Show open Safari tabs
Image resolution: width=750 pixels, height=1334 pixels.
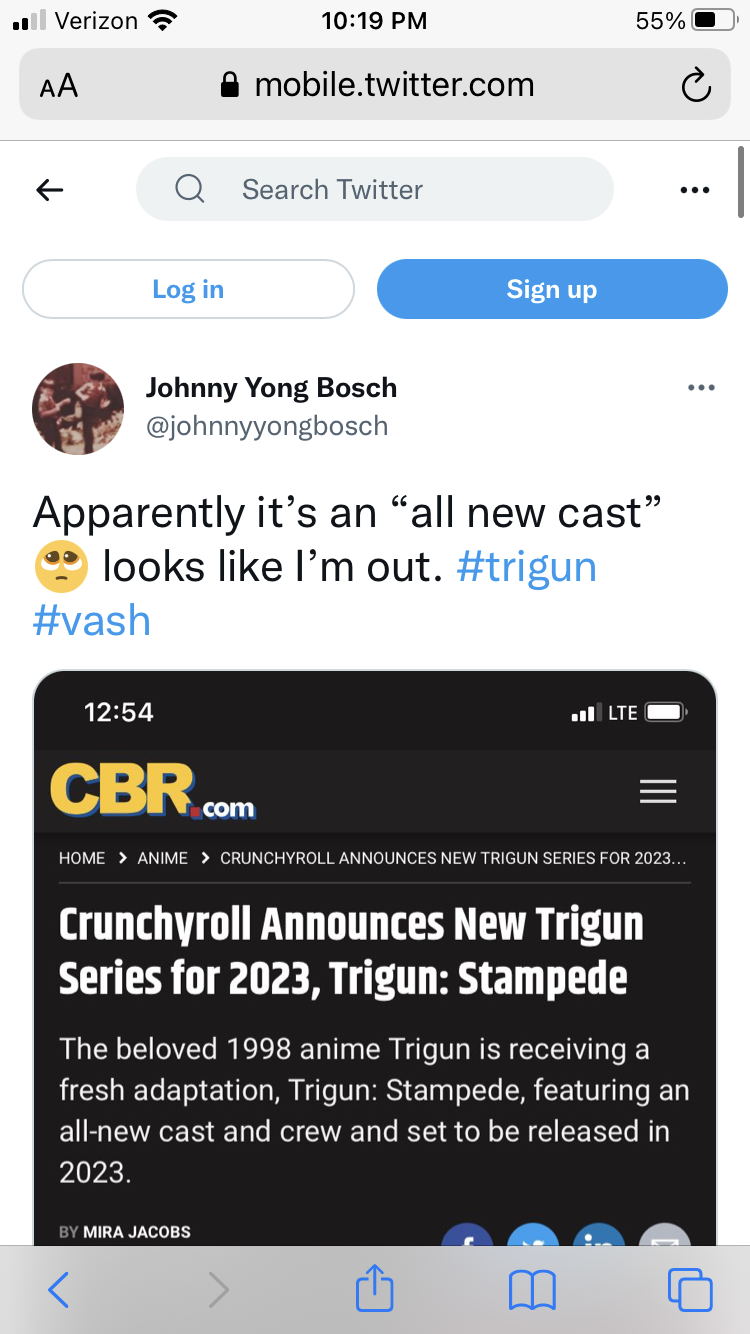[690, 1290]
